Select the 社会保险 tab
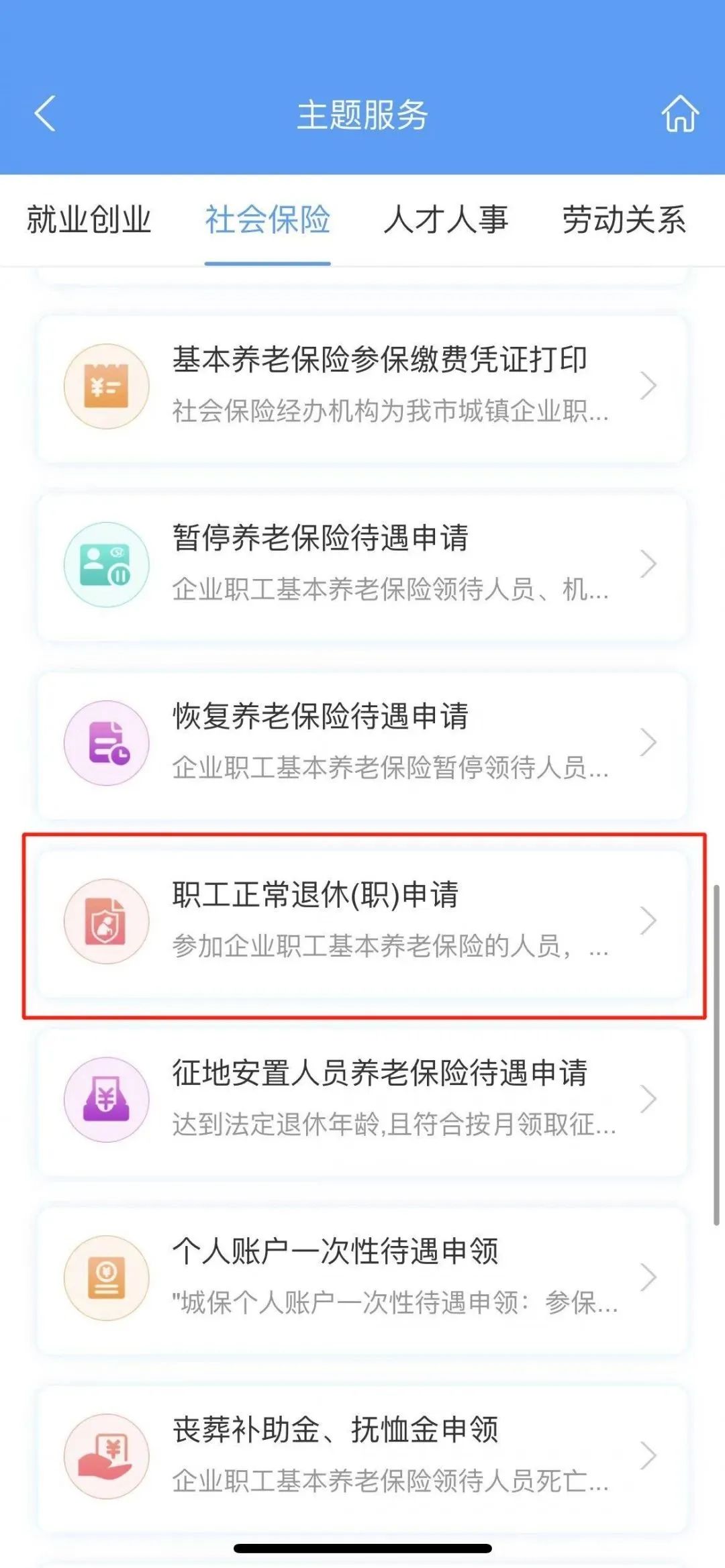The image size is (725, 1568). click(x=267, y=220)
